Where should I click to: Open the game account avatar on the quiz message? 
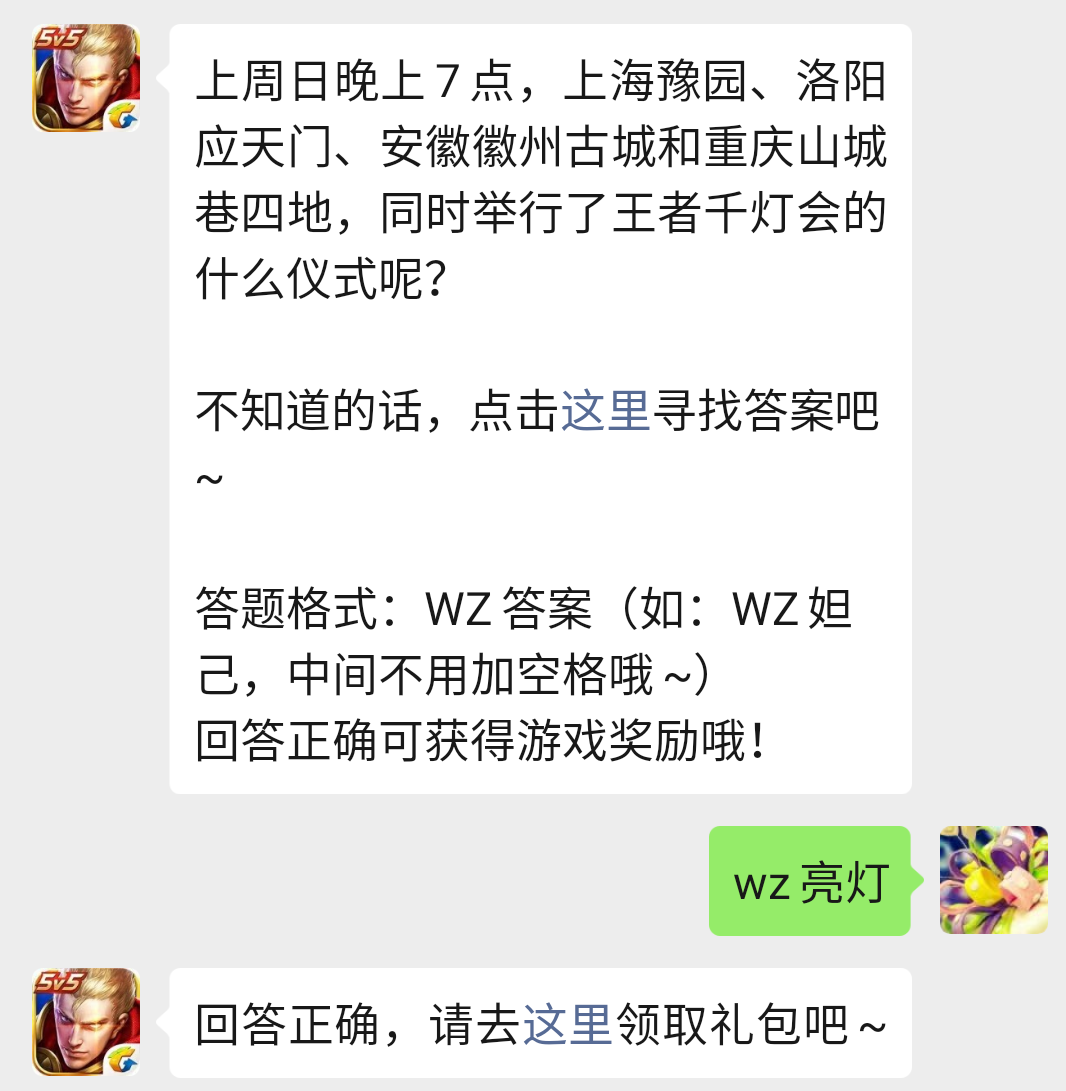coord(86,79)
